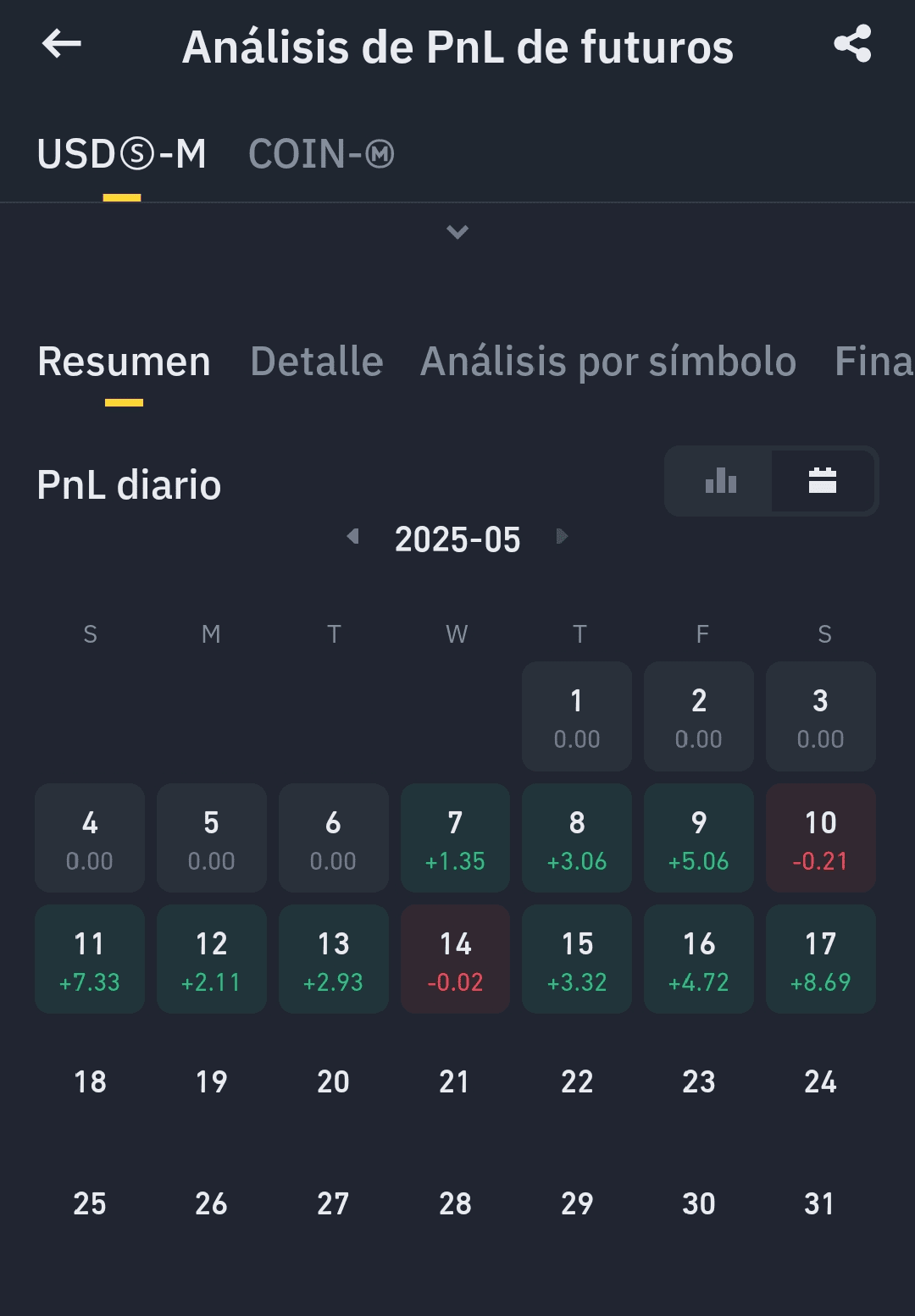Open day 17 with +8.69 PnL
The image size is (915, 1316).
click(x=820, y=959)
